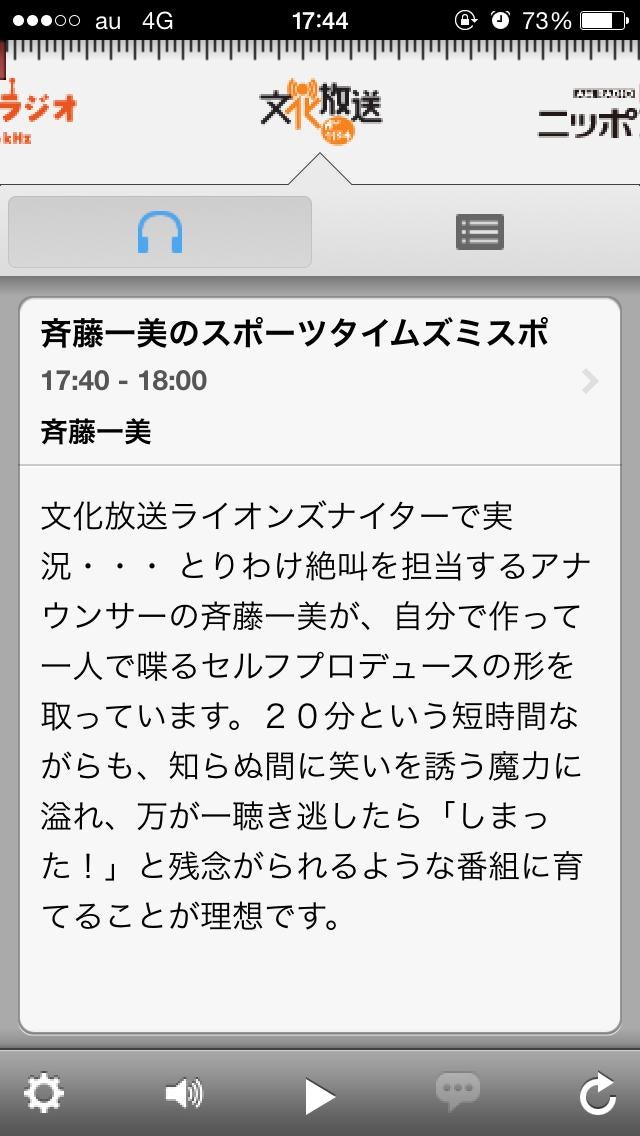Select the ラジオ station logo on the left
Viewport: 640px width, 1136px height.
pyautogui.click(x=38, y=112)
